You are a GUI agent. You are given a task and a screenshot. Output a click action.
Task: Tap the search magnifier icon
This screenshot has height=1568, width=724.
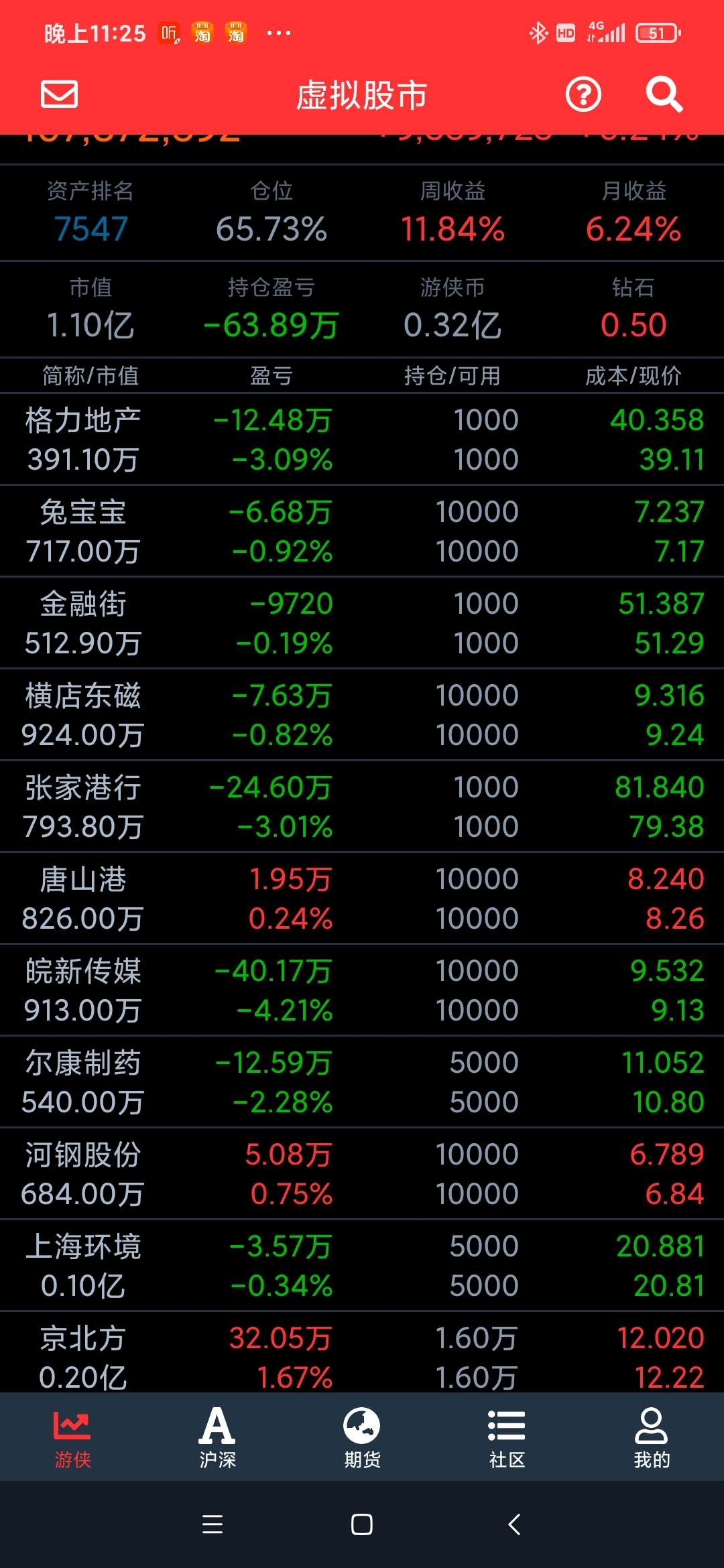664,94
